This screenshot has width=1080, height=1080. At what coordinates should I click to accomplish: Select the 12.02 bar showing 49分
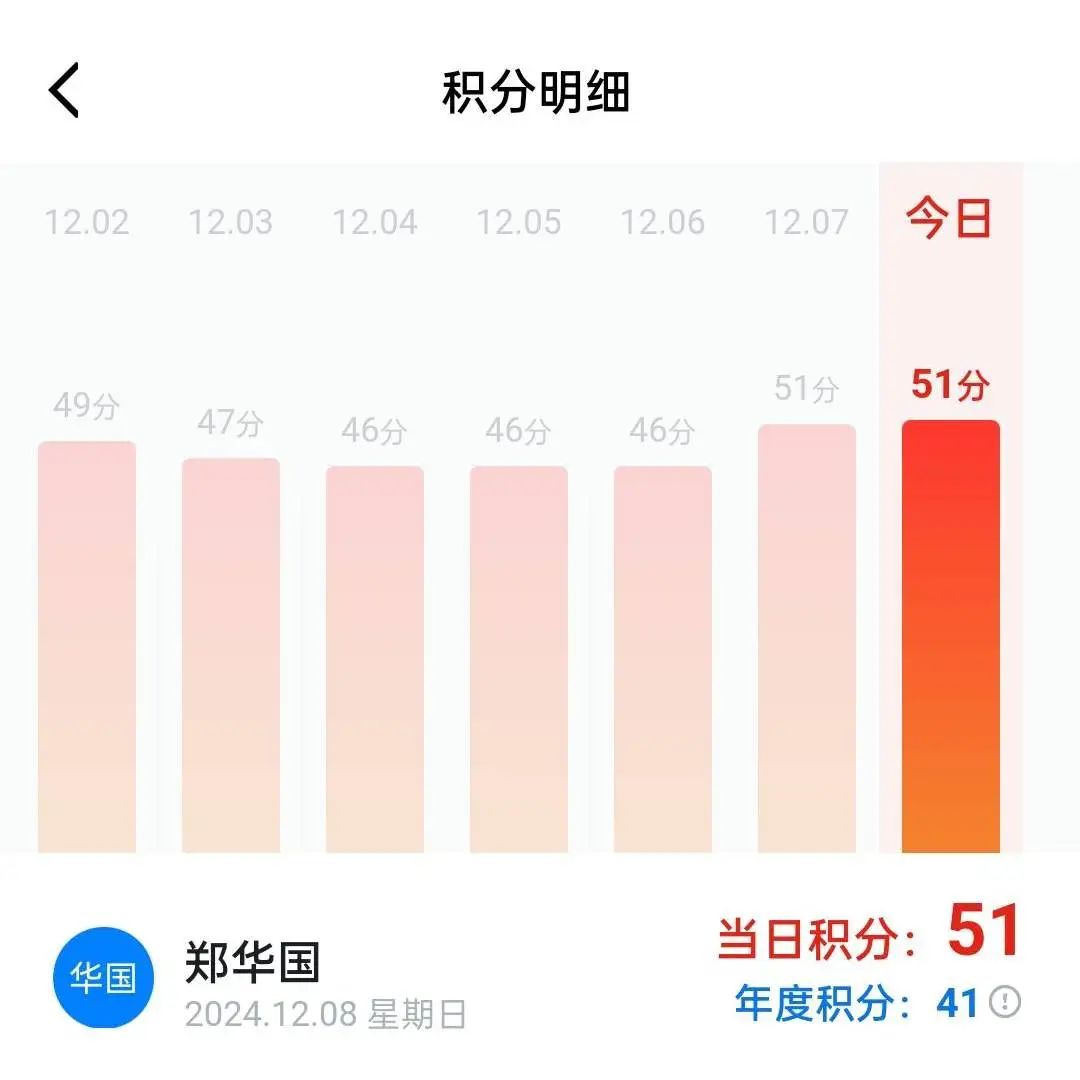pos(87,646)
